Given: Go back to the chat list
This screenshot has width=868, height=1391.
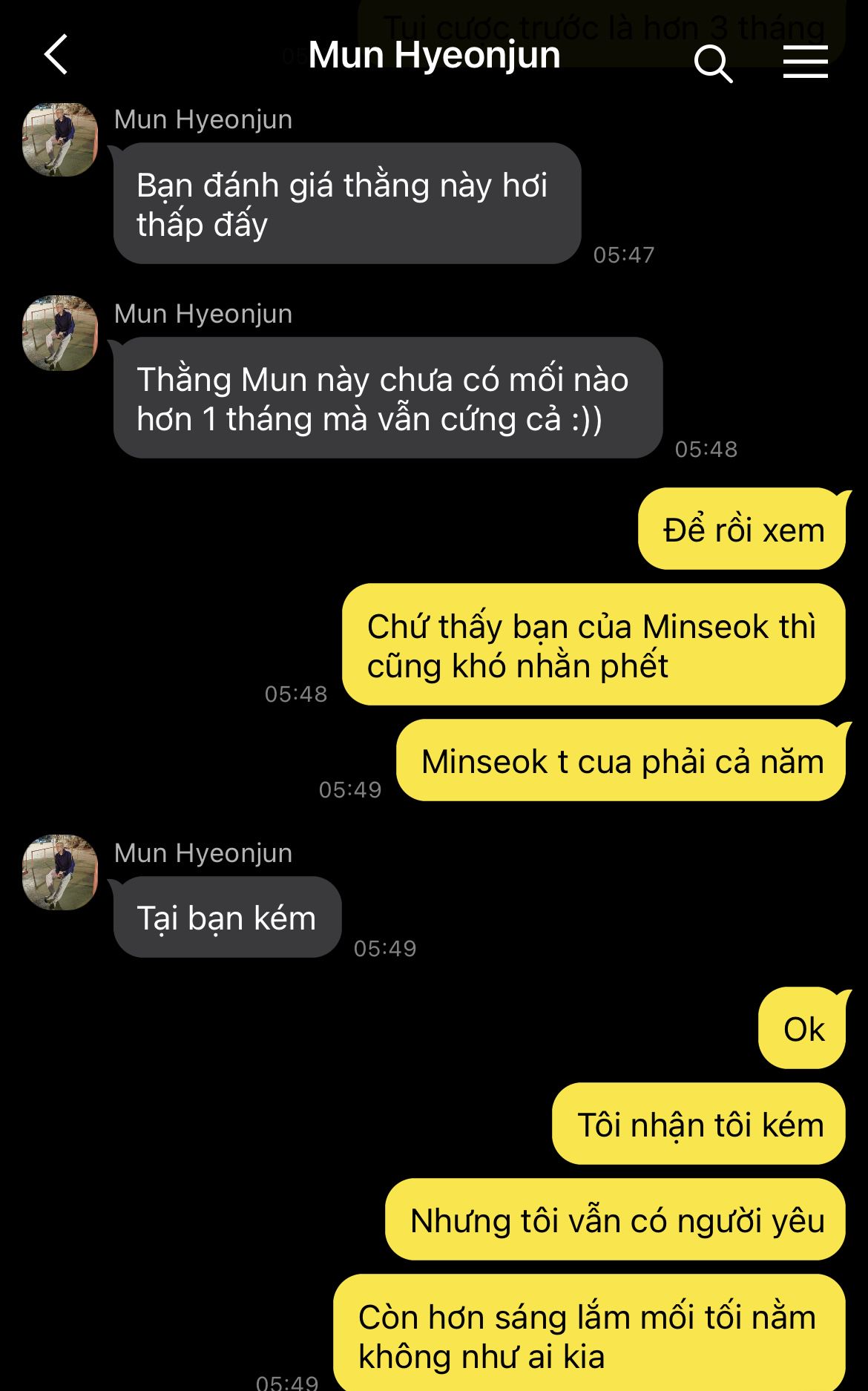Looking at the screenshot, I should tap(56, 55).
